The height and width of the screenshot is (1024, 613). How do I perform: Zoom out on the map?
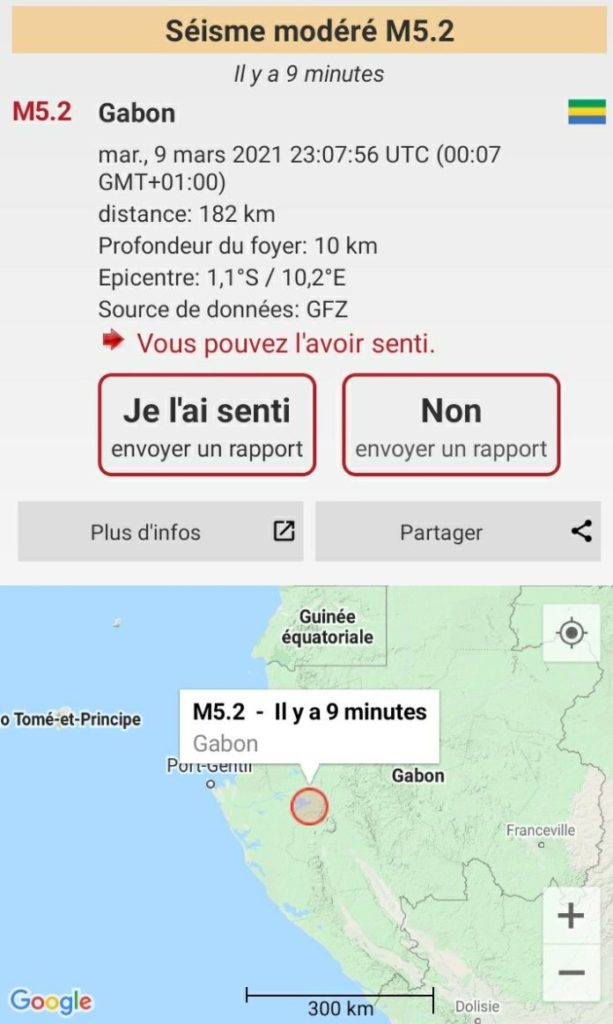click(571, 972)
